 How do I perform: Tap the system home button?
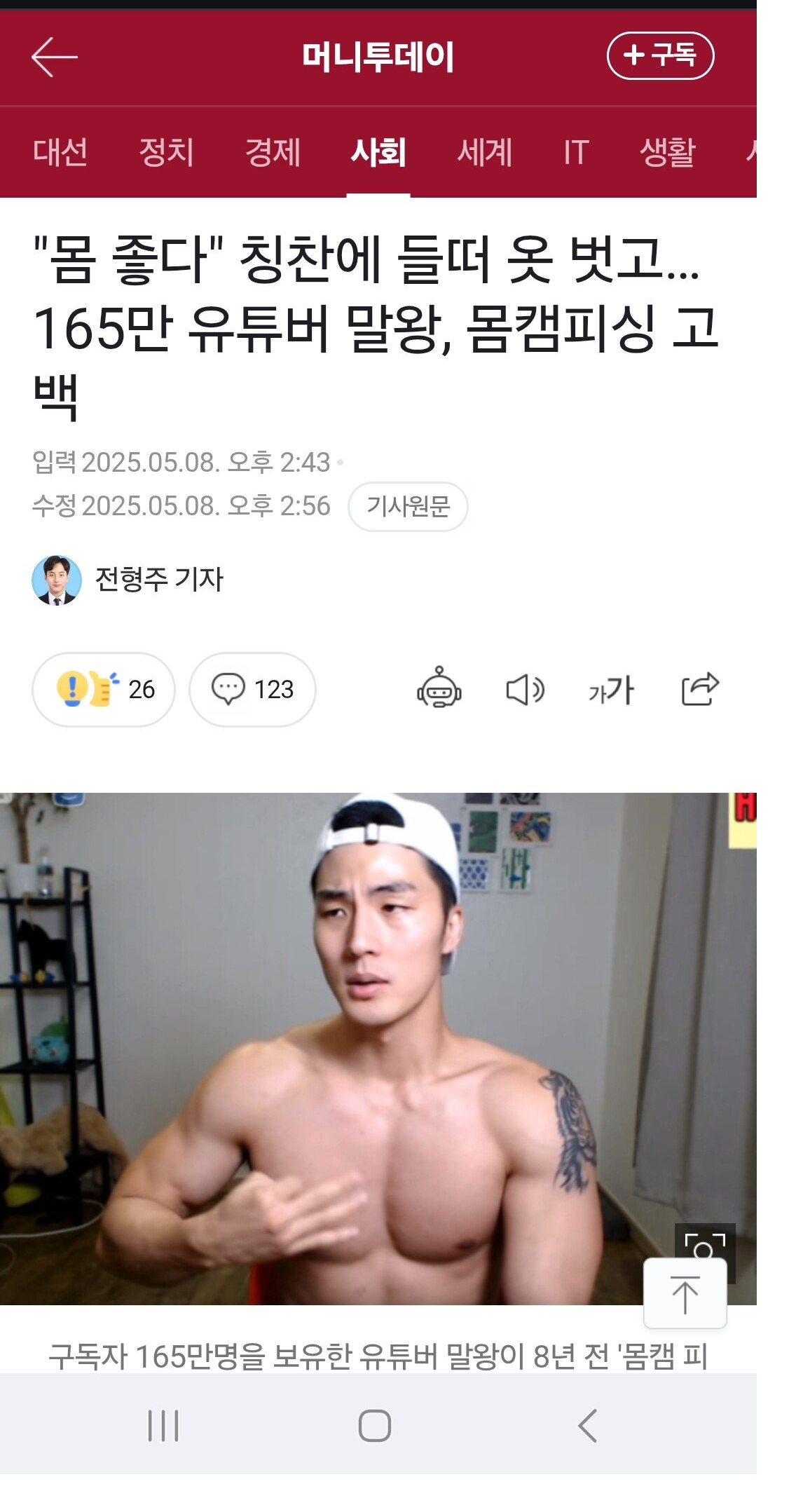click(x=374, y=1425)
